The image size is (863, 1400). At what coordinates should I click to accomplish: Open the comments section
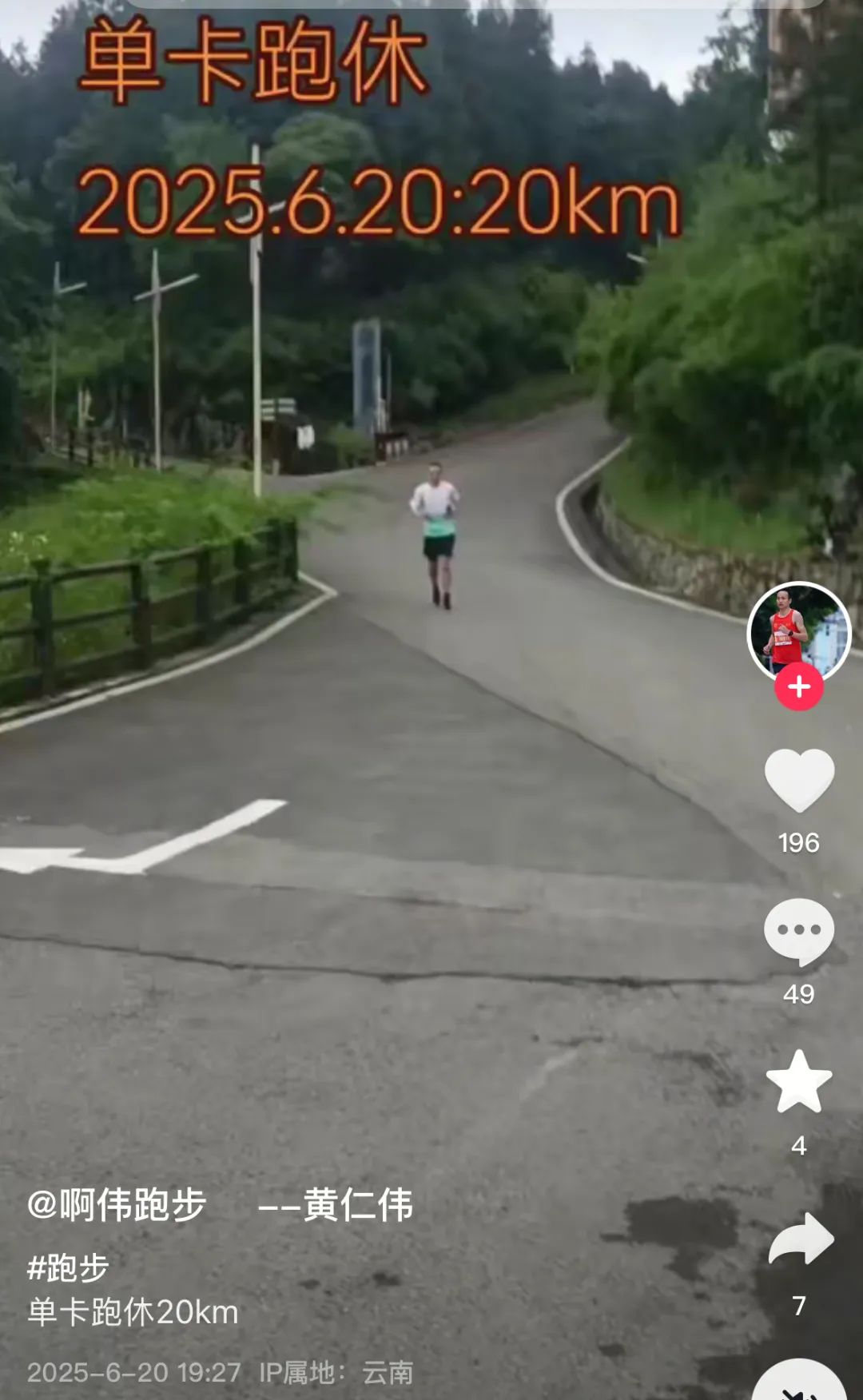[799, 931]
